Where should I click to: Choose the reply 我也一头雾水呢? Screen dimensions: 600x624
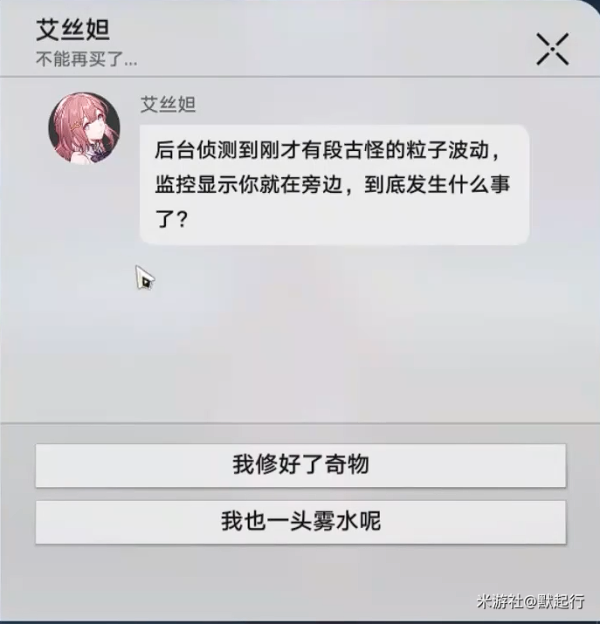point(300,522)
